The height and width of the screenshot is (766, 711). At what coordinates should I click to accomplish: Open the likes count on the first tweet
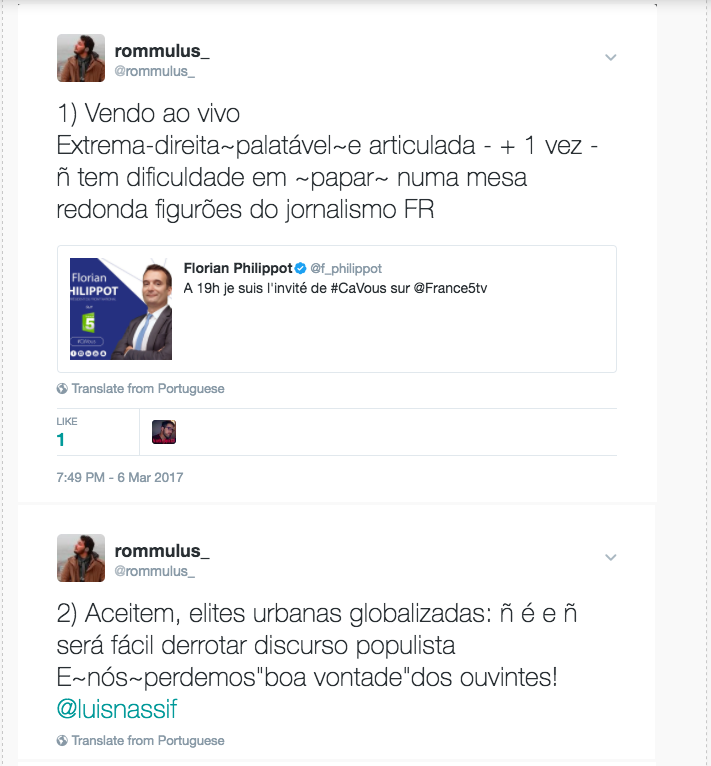pos(61,439)
